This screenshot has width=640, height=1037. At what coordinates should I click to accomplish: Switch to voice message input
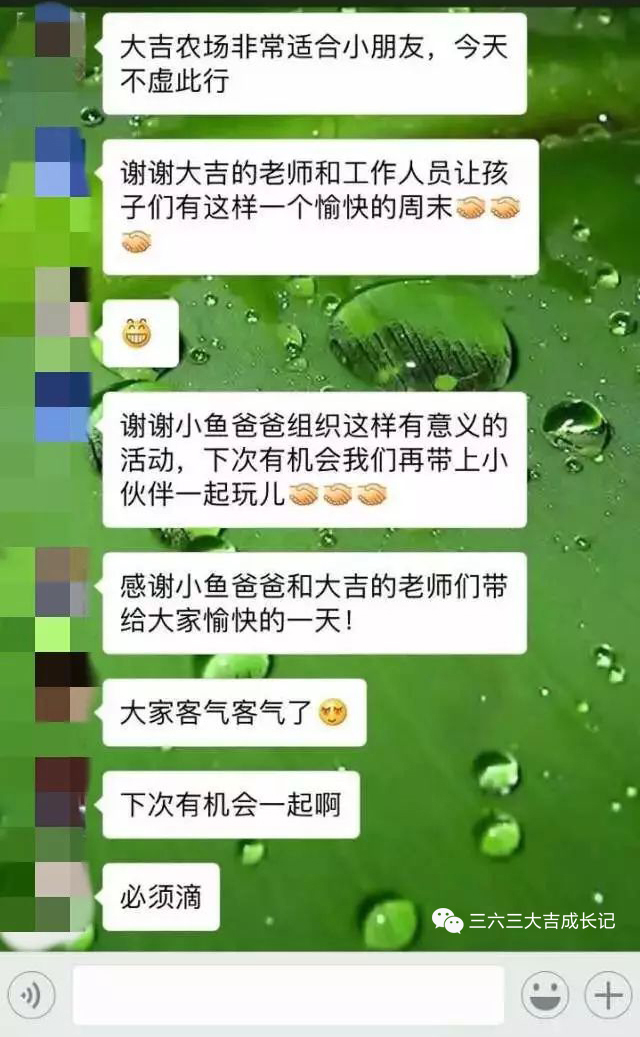coord(32,995)
